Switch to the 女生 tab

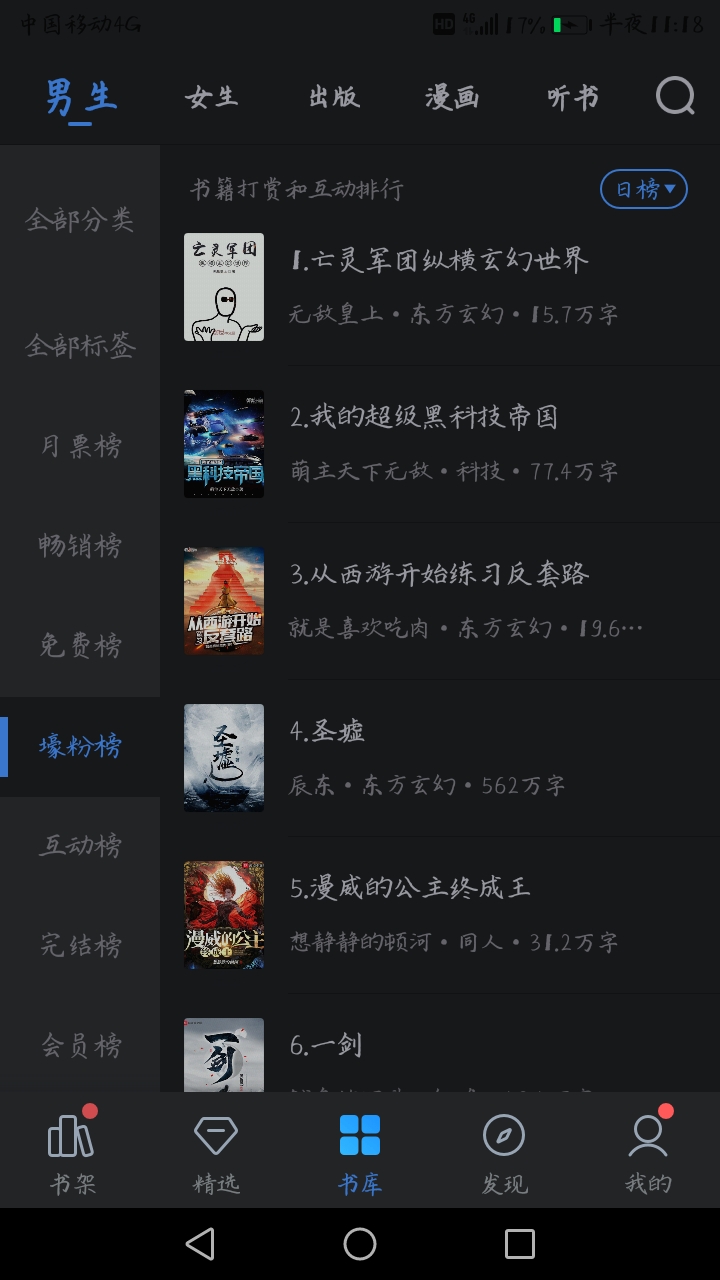pyautogui.click(x=211, y=97)
